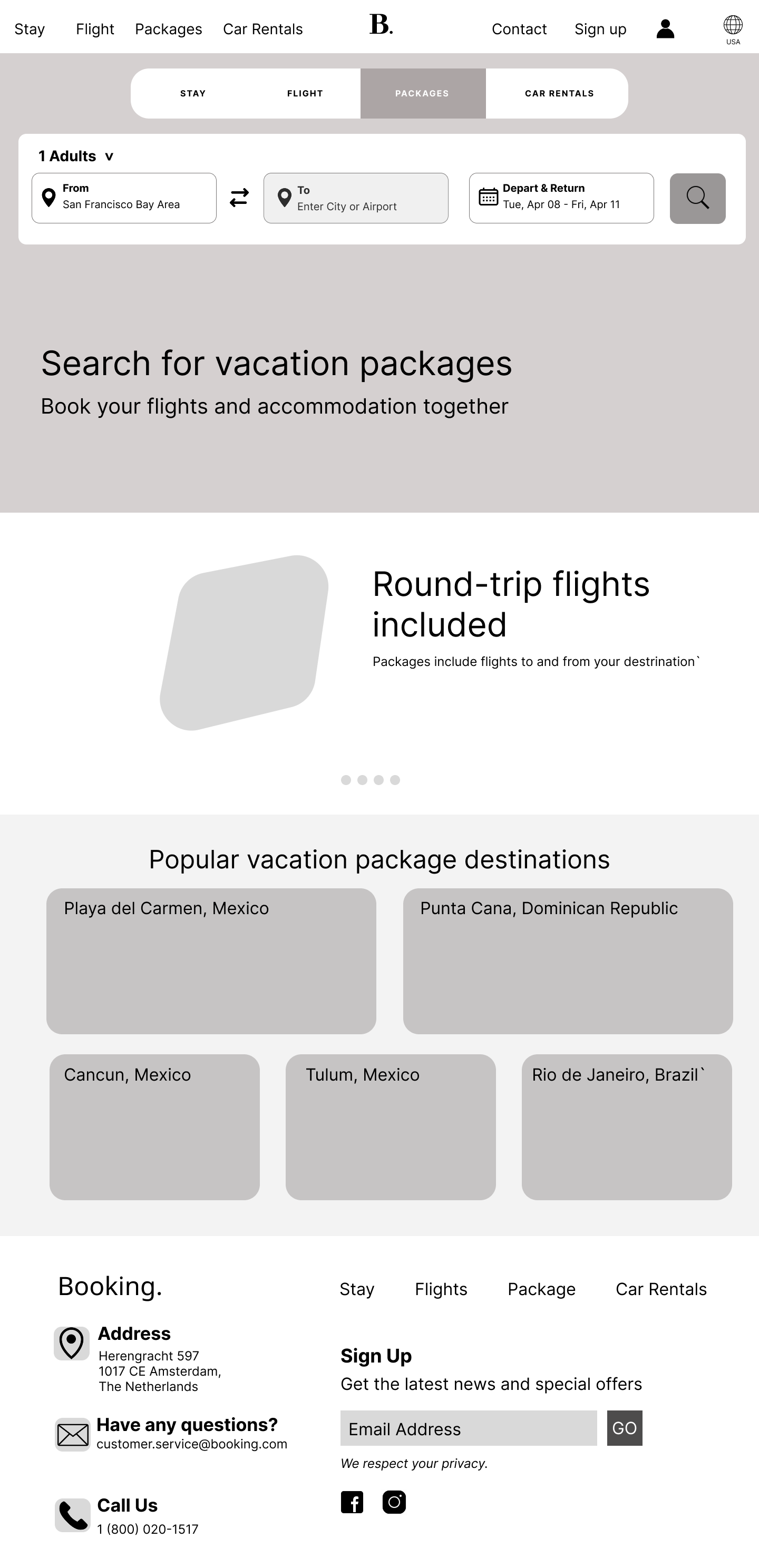Open the user profile icon
The height and width of the screenshot is (1568, 759).
pos(665,28)
